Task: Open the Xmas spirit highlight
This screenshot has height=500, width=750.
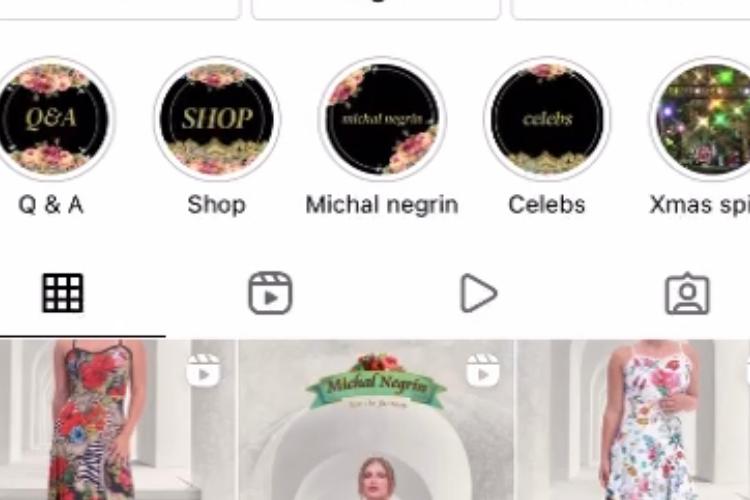Action: click(705, 119)
